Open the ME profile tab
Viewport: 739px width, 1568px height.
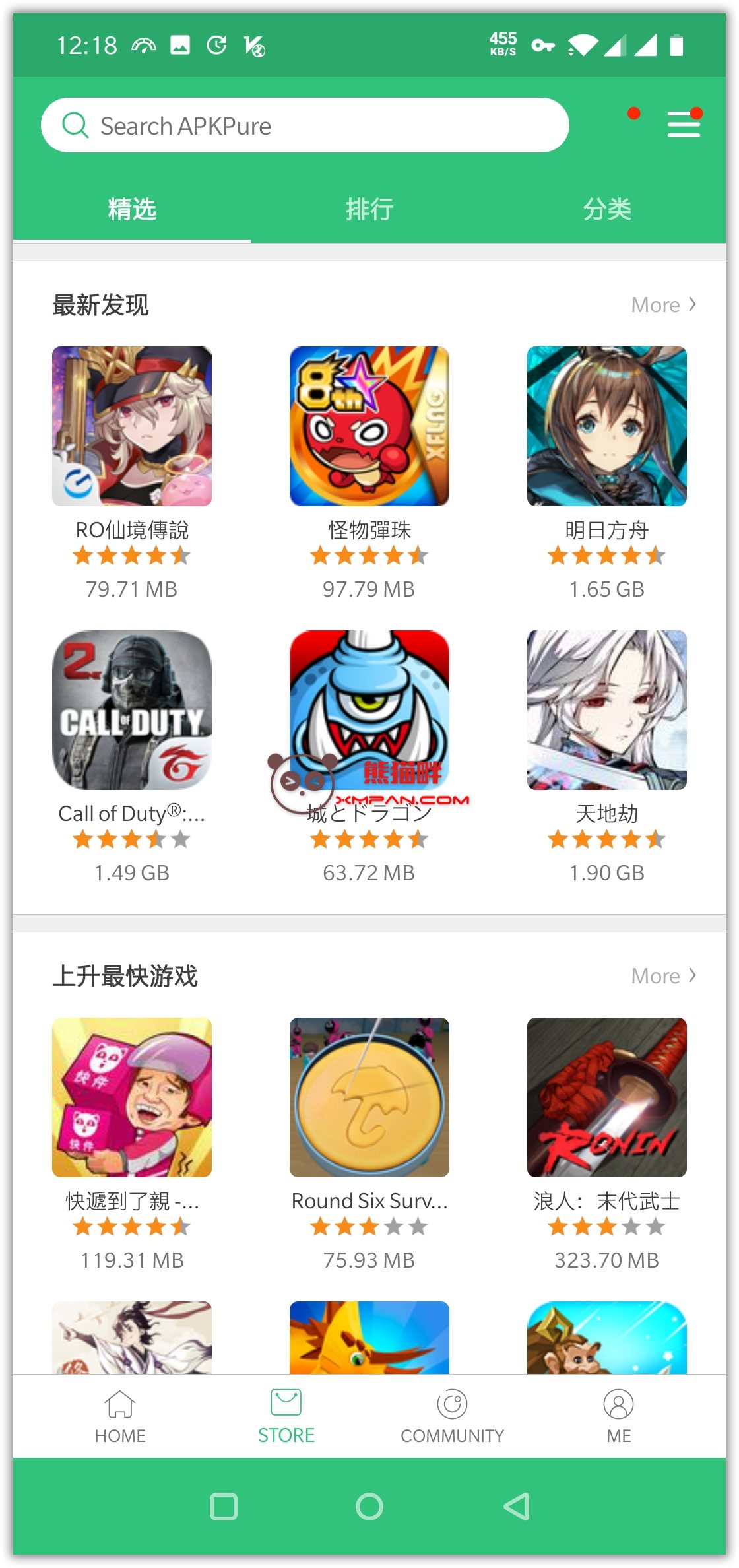tap(618, 1416)
